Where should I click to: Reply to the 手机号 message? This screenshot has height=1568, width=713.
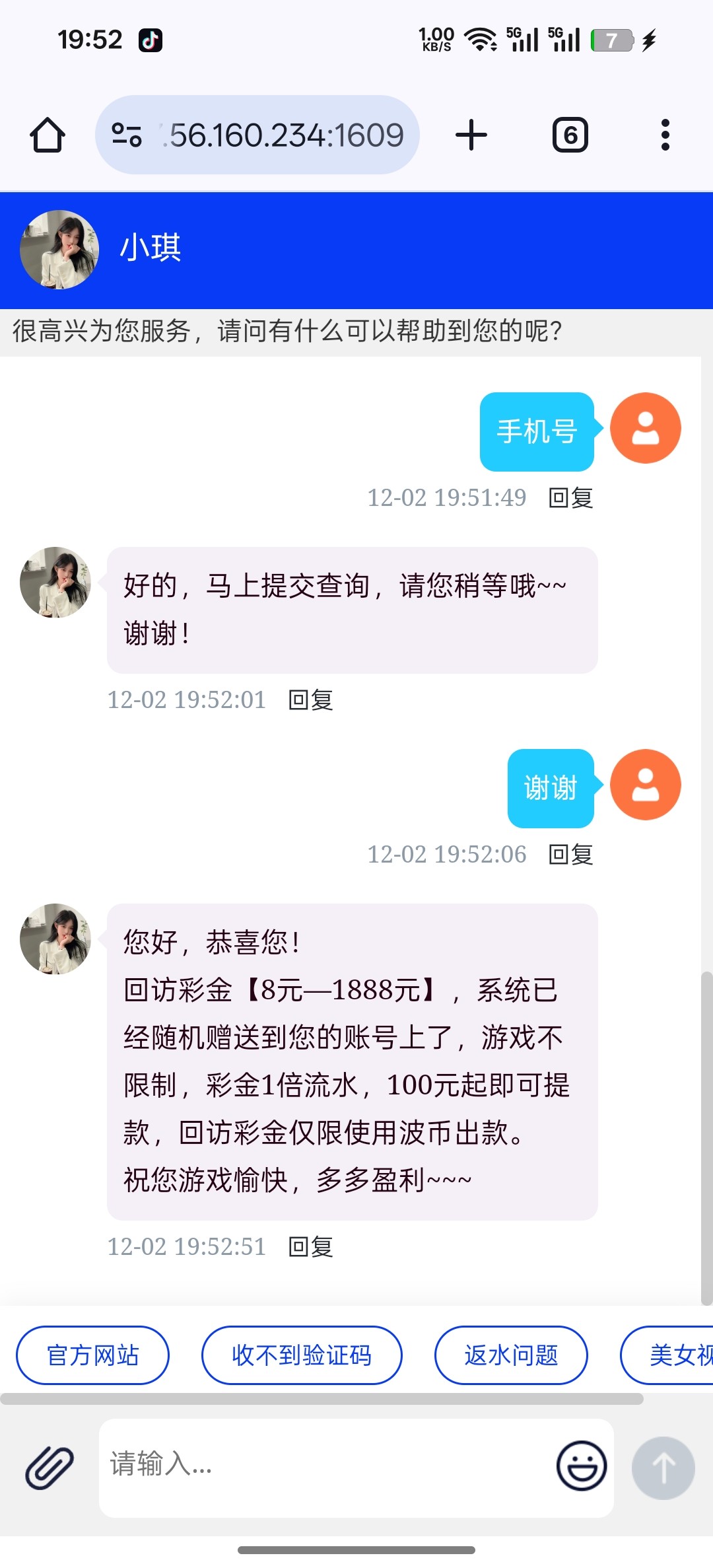[571, 498]
